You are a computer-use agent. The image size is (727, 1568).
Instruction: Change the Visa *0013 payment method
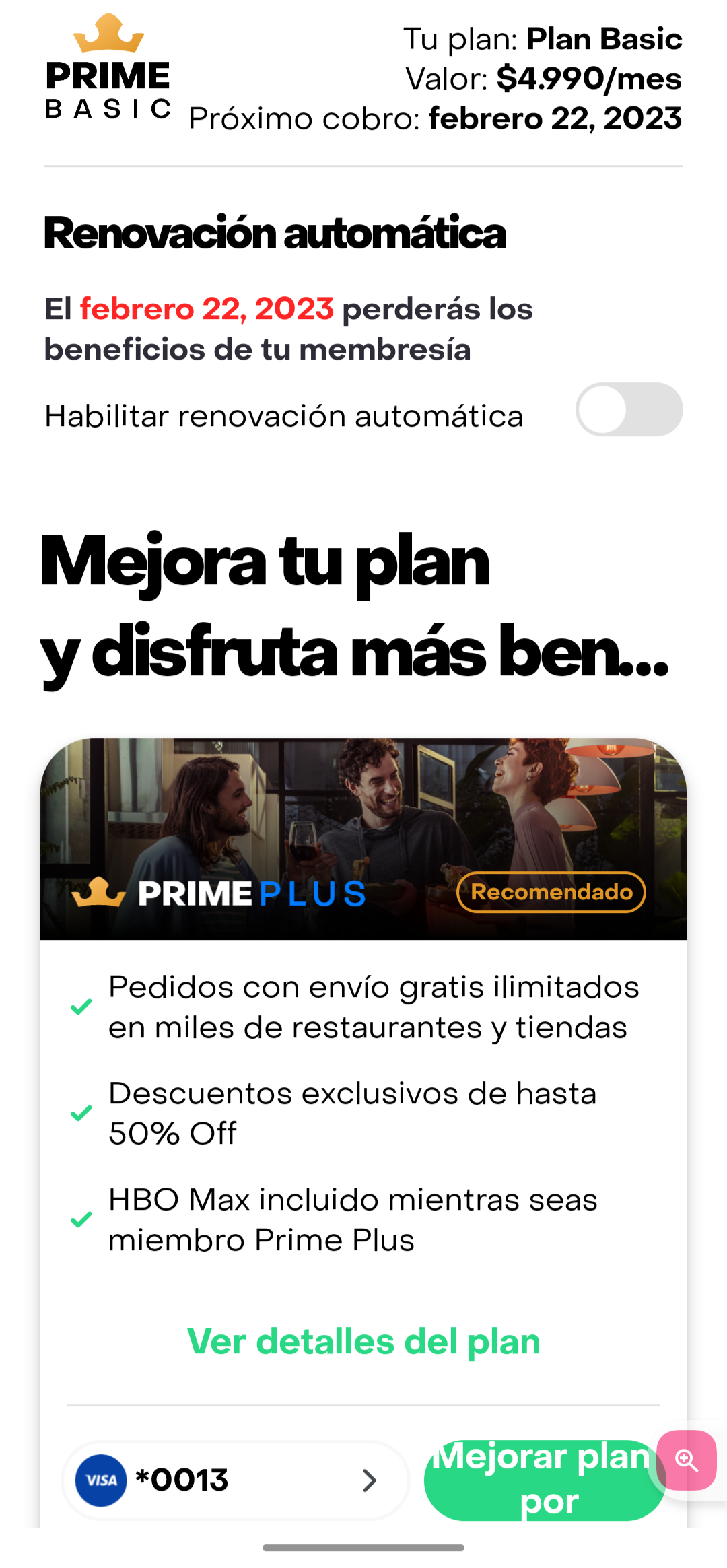(x=236, y=1480)
